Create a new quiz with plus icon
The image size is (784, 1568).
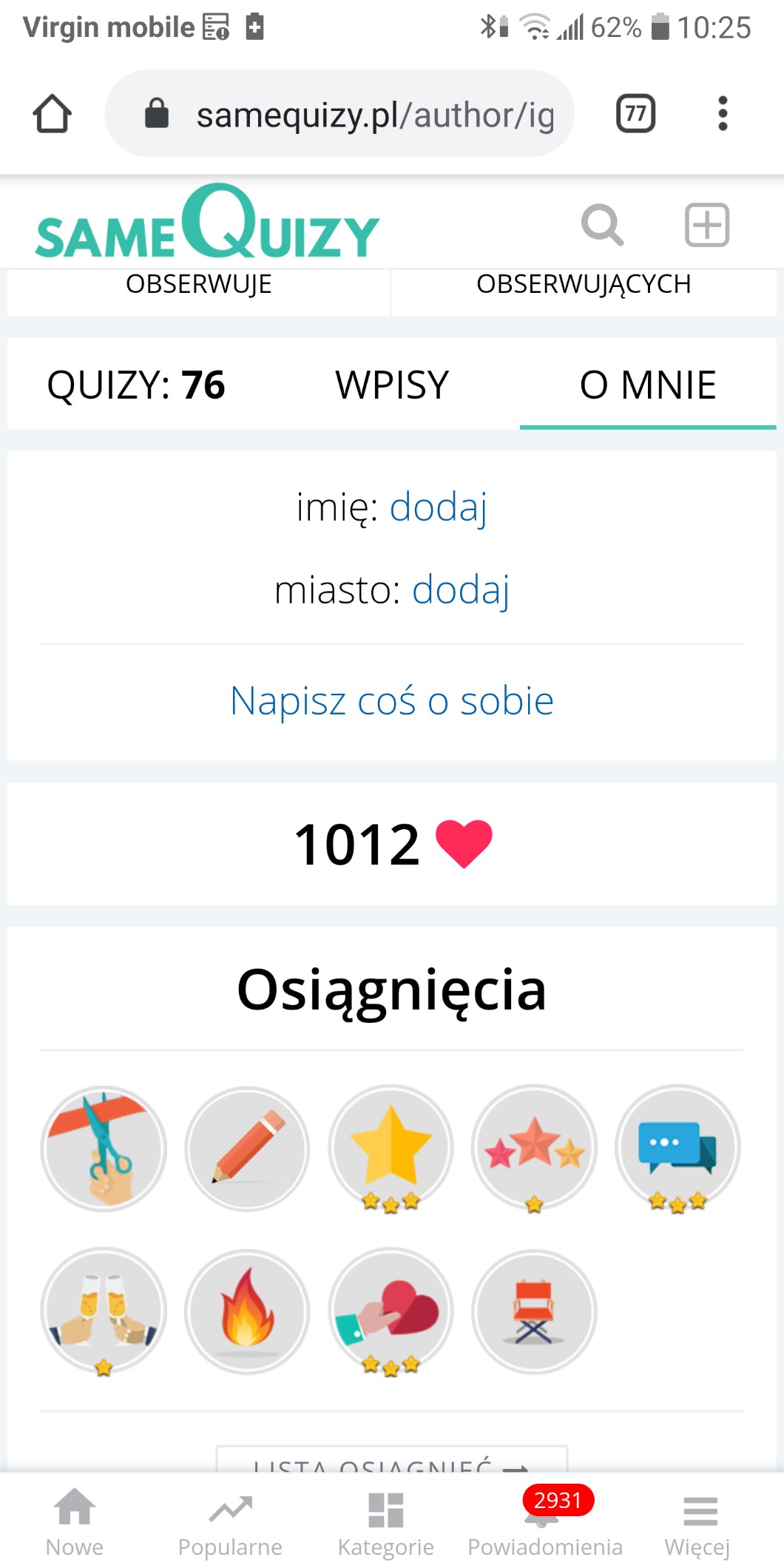click(x=706, y=225)
